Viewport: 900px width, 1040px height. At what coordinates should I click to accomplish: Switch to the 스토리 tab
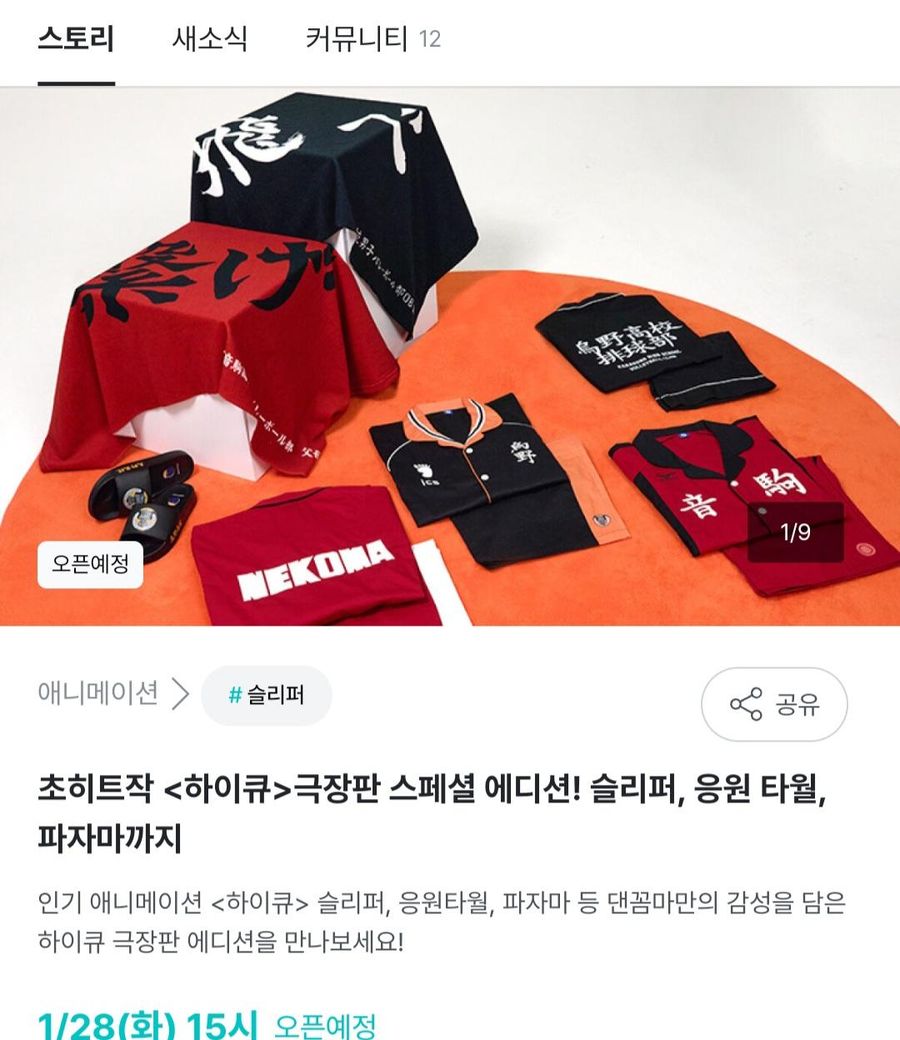pos(76,40)
